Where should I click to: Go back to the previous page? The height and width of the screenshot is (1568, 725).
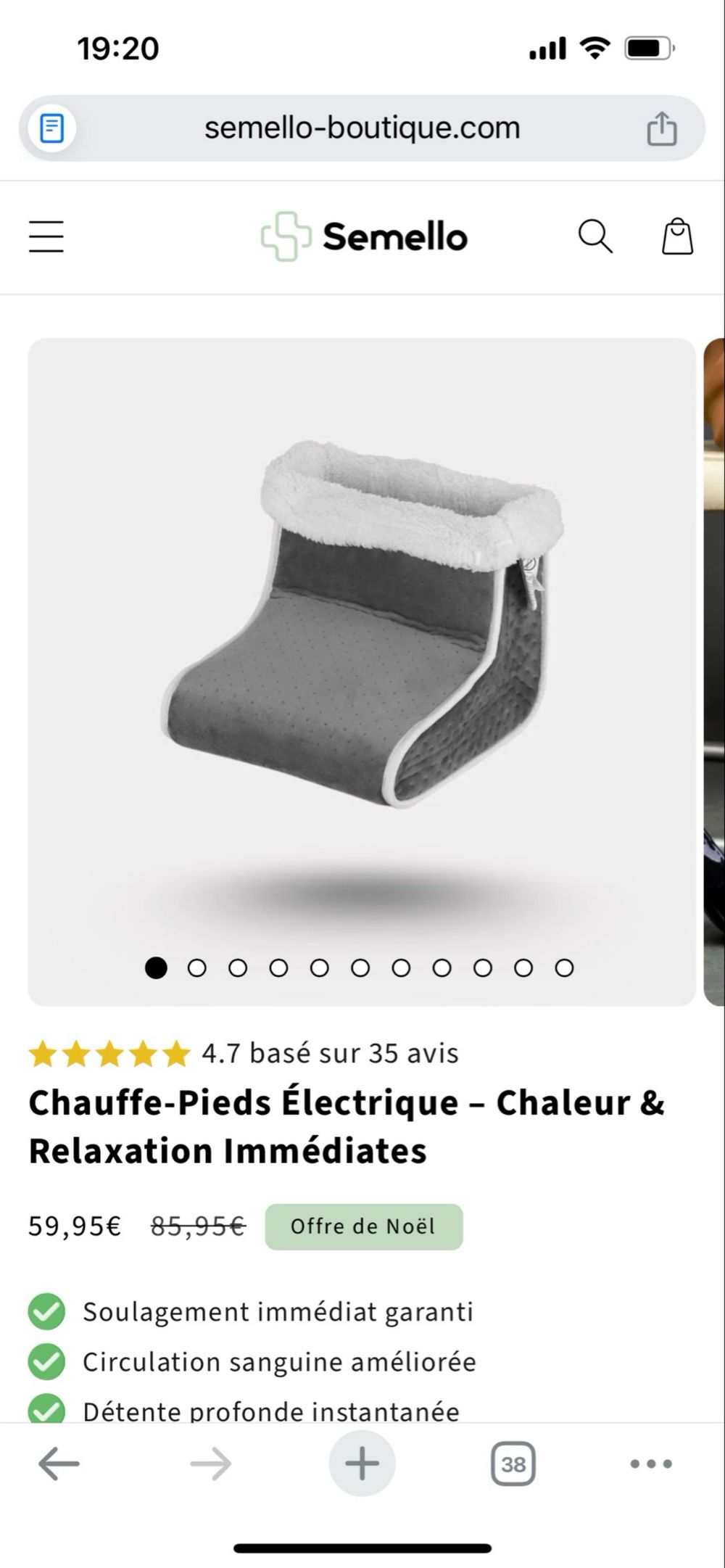coord(59,1464)
